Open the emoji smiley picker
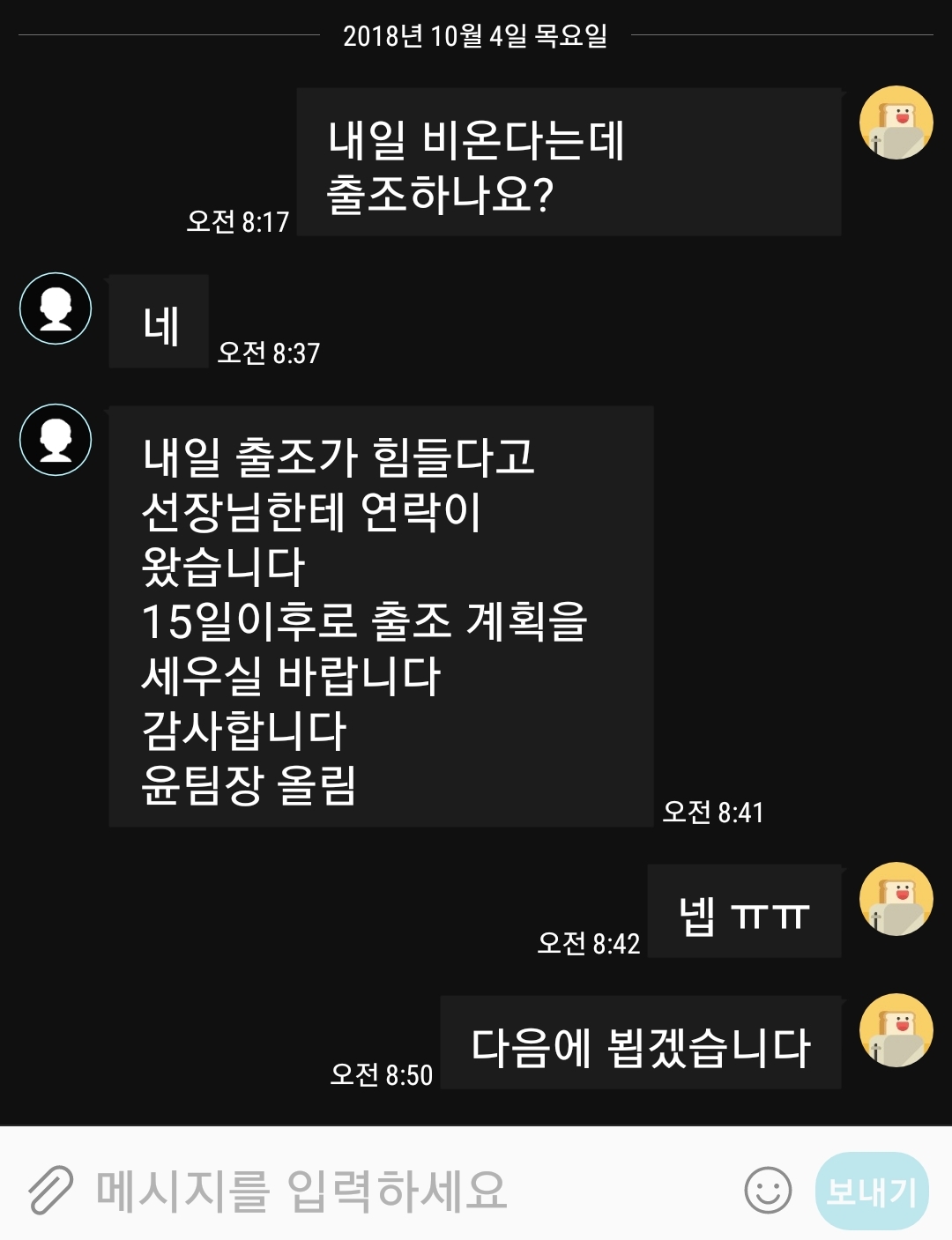This screenshot has height=1240, width=952. point(768,1190)
